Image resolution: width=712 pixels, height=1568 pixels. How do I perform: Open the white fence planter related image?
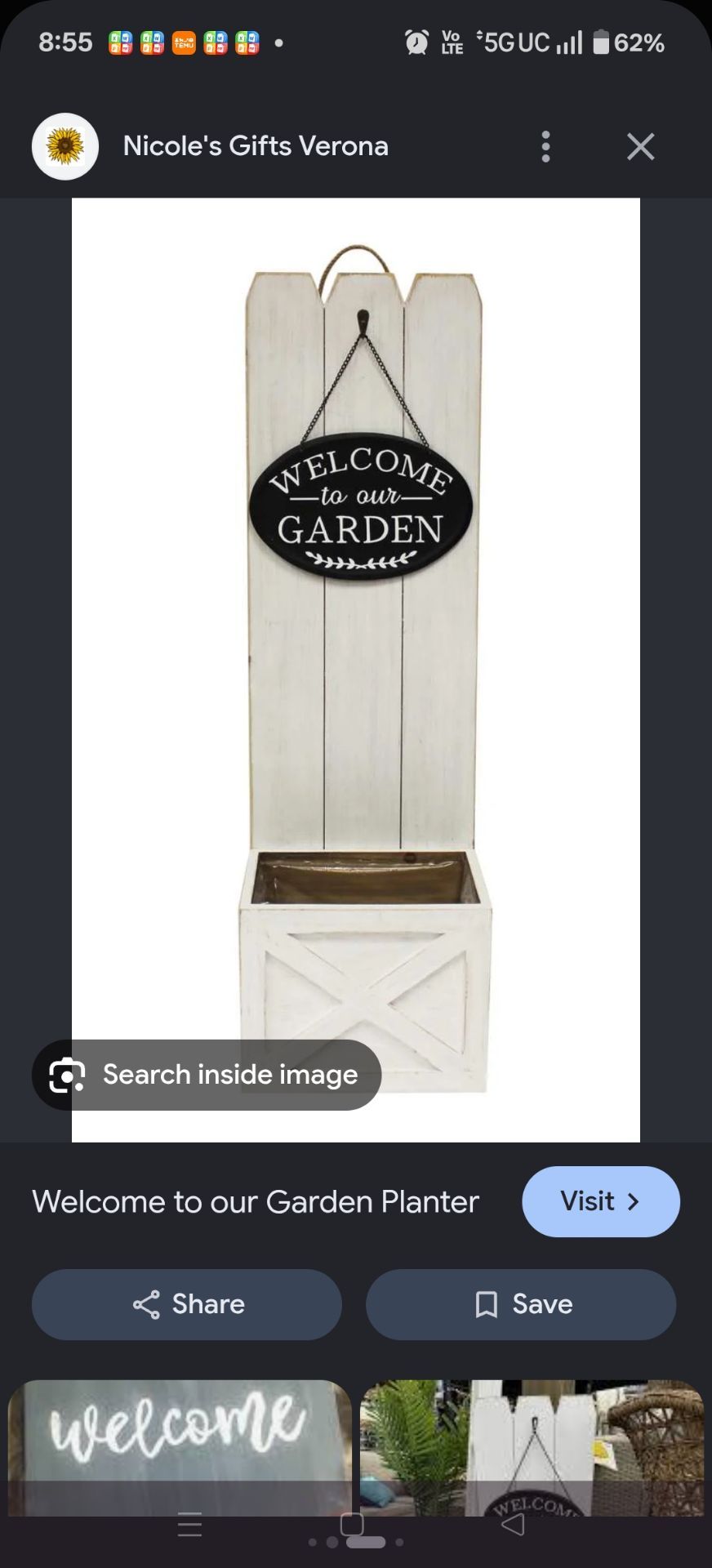[532, 1448]
